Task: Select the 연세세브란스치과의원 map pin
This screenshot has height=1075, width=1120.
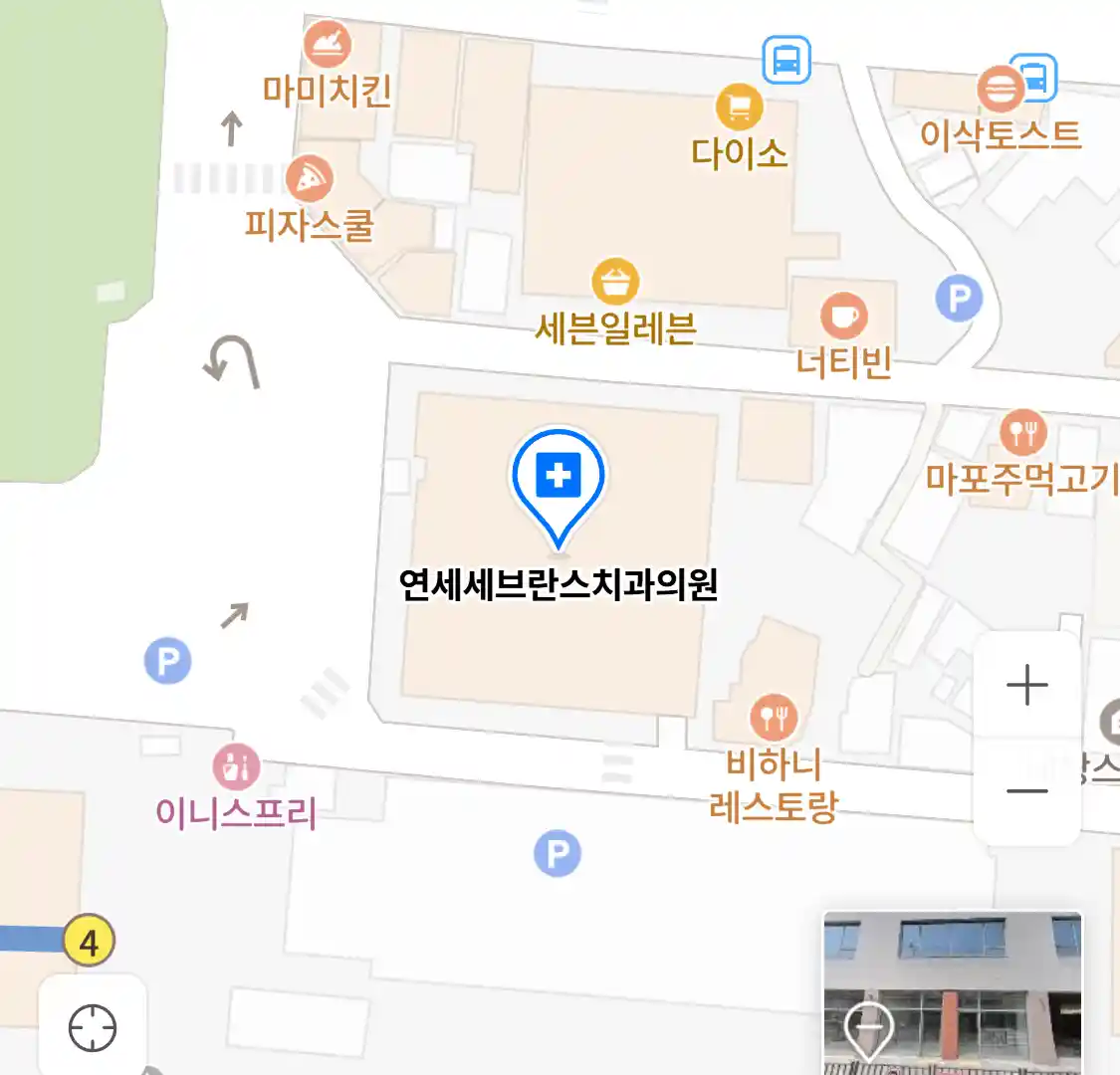Action: click(559, 478)
